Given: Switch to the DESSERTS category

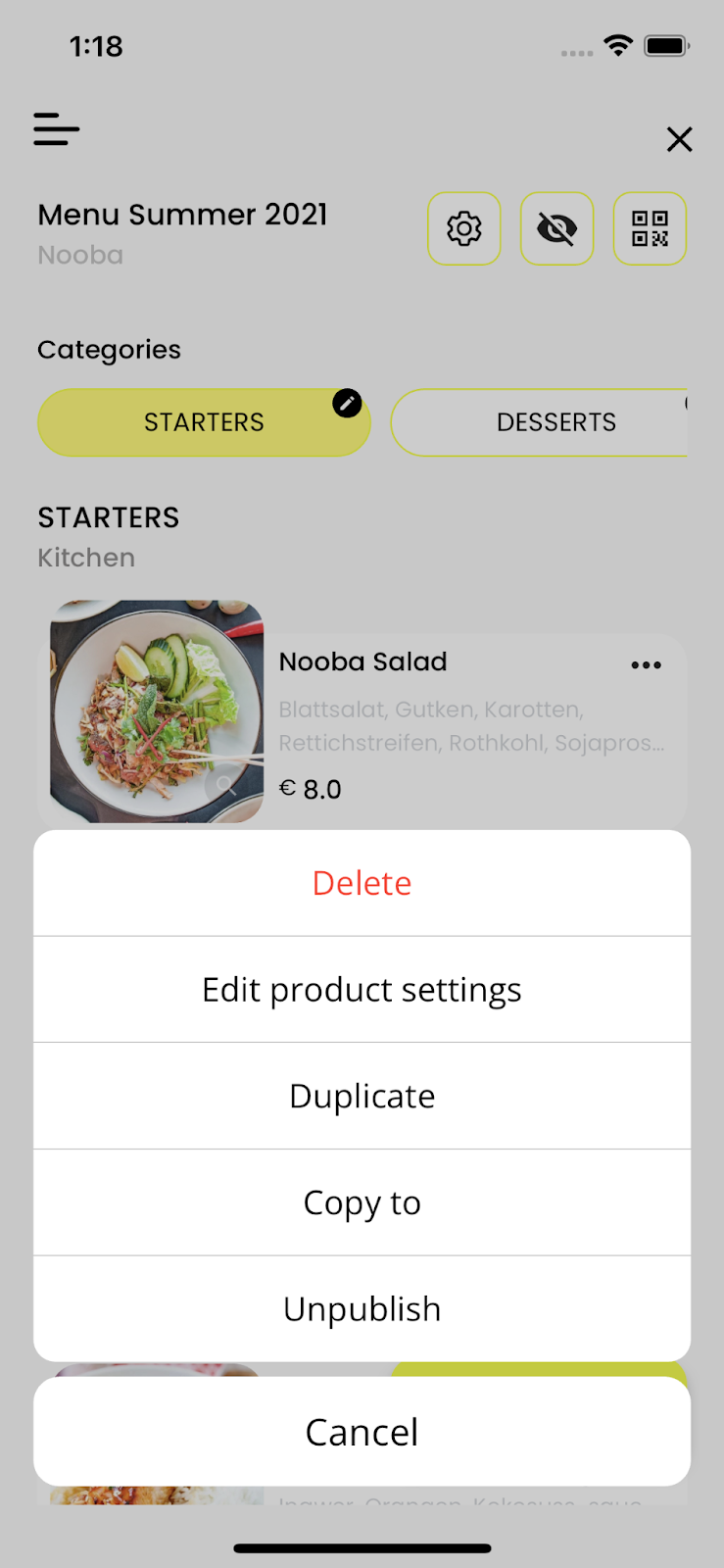Looking at the screenshot, I should (x=555, y=422).
